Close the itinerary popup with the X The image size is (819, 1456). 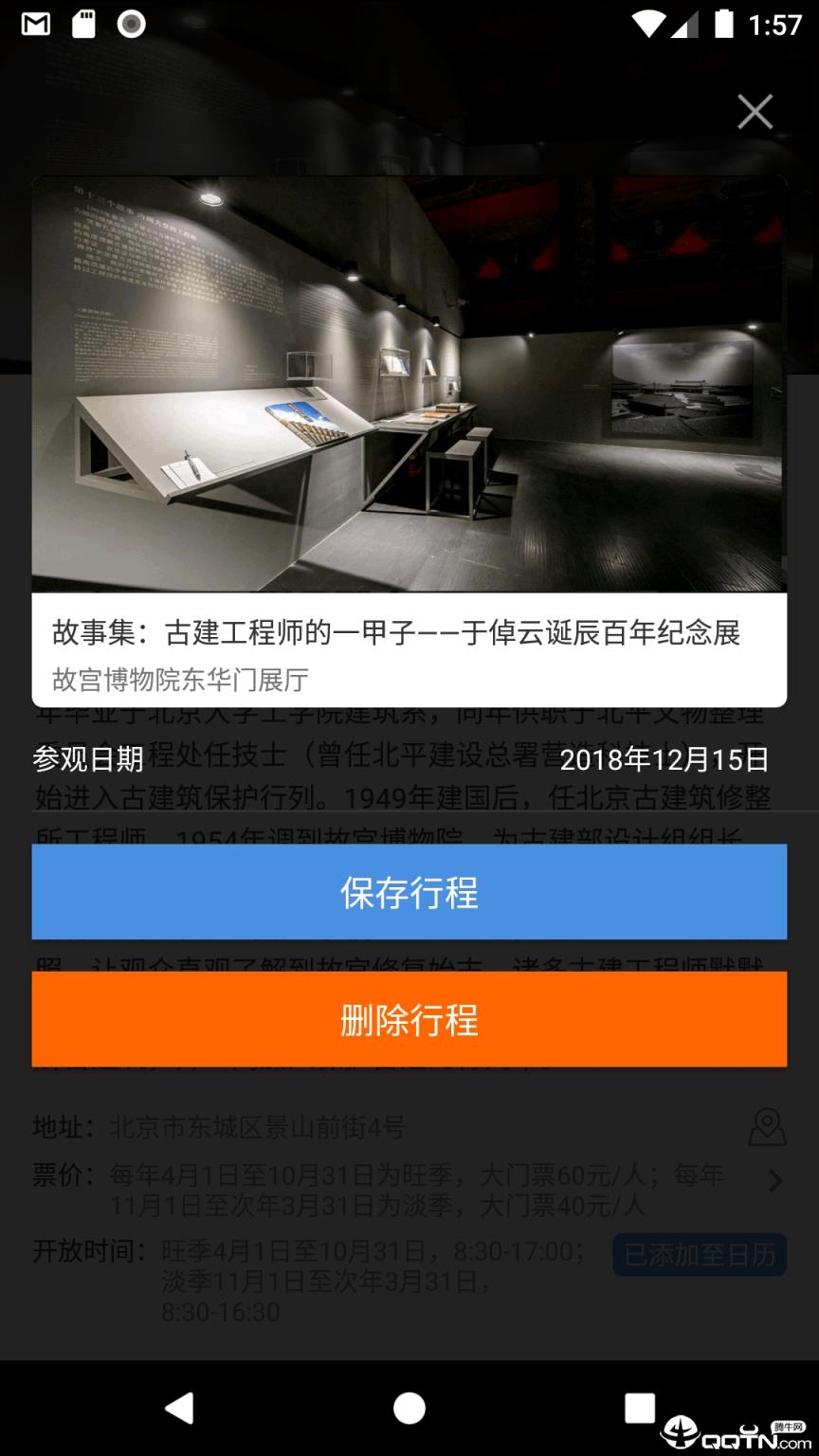754,111
